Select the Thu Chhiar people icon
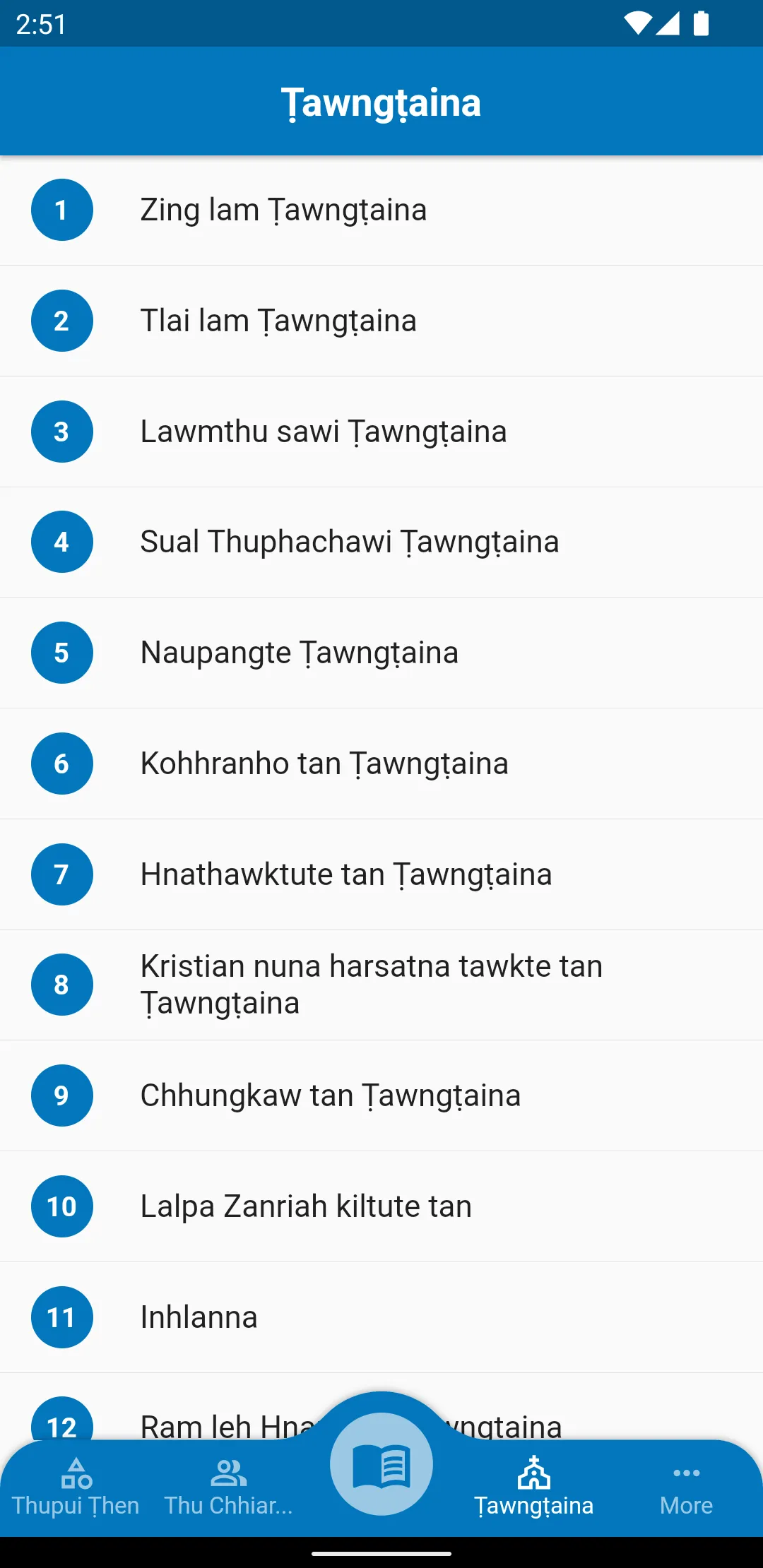This screenshot has width=763, height=1568. point(229,1472)
